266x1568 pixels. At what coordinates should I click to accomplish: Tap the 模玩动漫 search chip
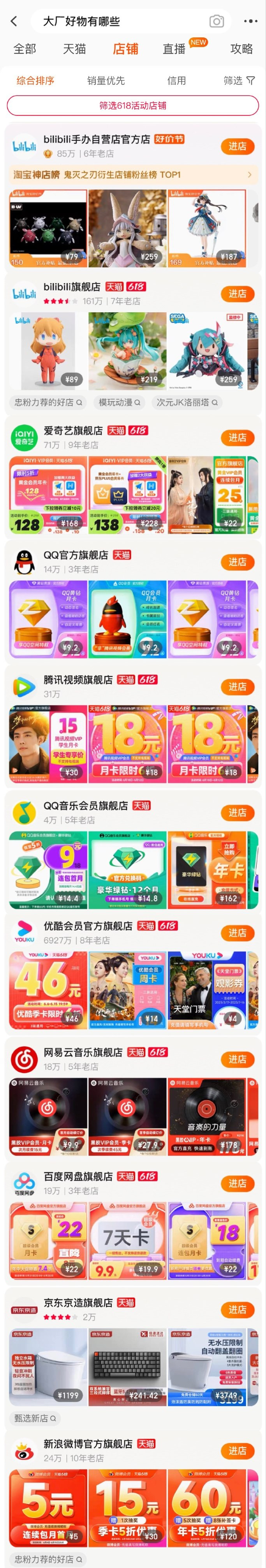[x=119, y=402]
